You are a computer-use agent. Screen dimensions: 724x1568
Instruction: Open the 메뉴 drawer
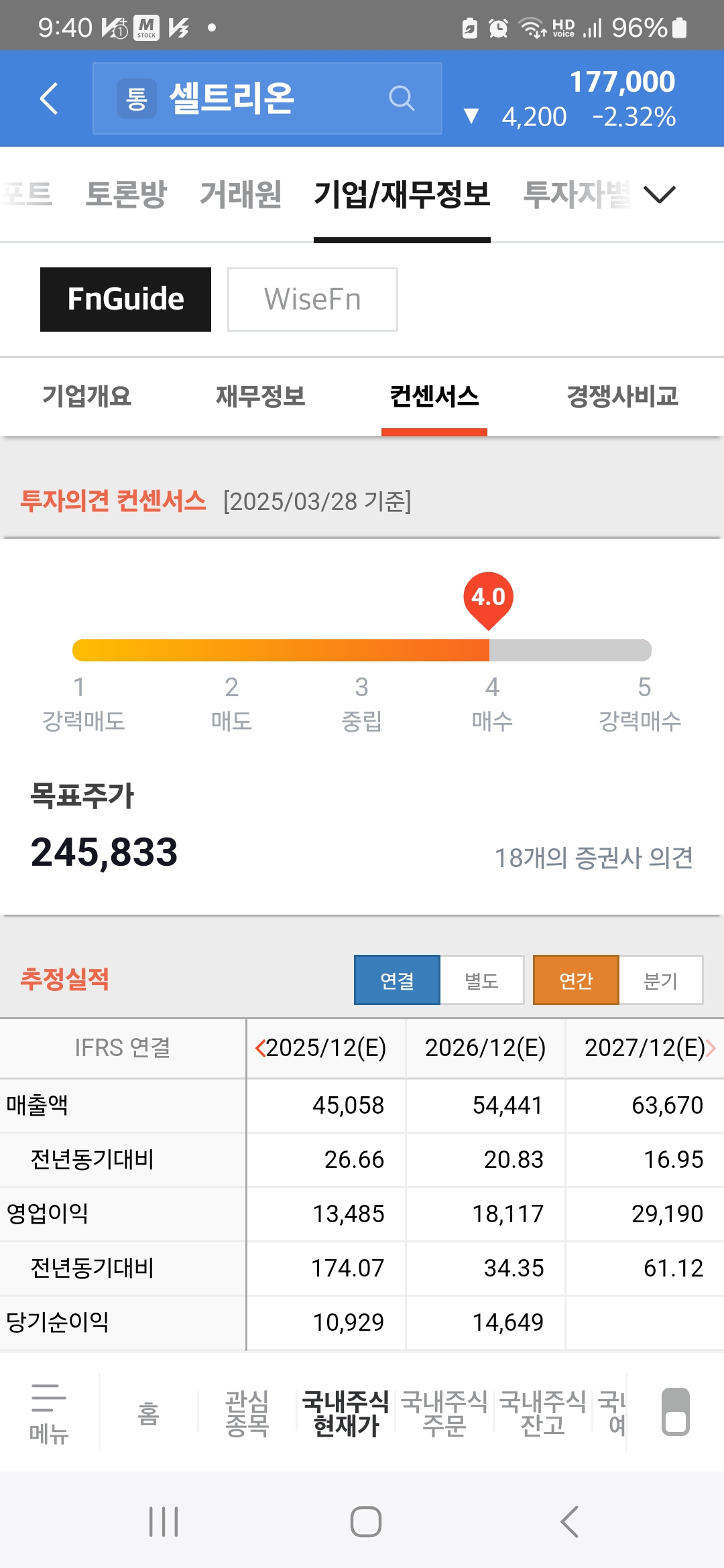[49, 1413]
